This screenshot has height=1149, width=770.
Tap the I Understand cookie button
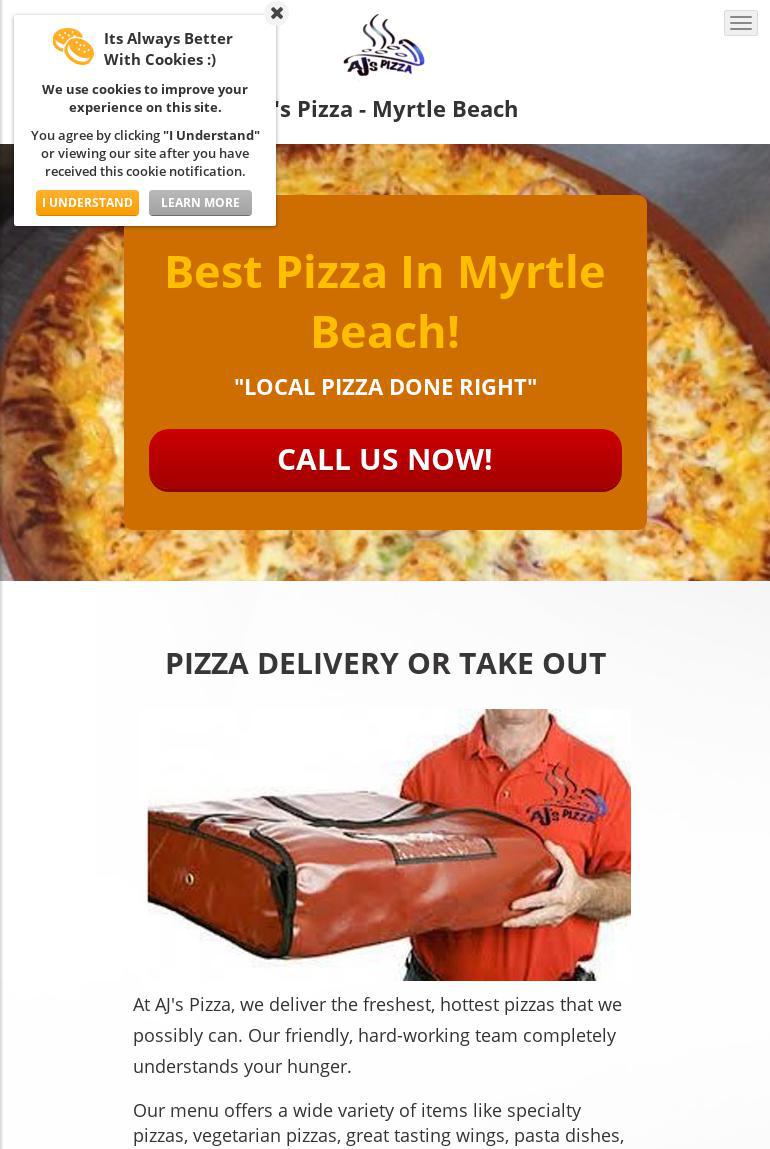[x=87, y=203]
